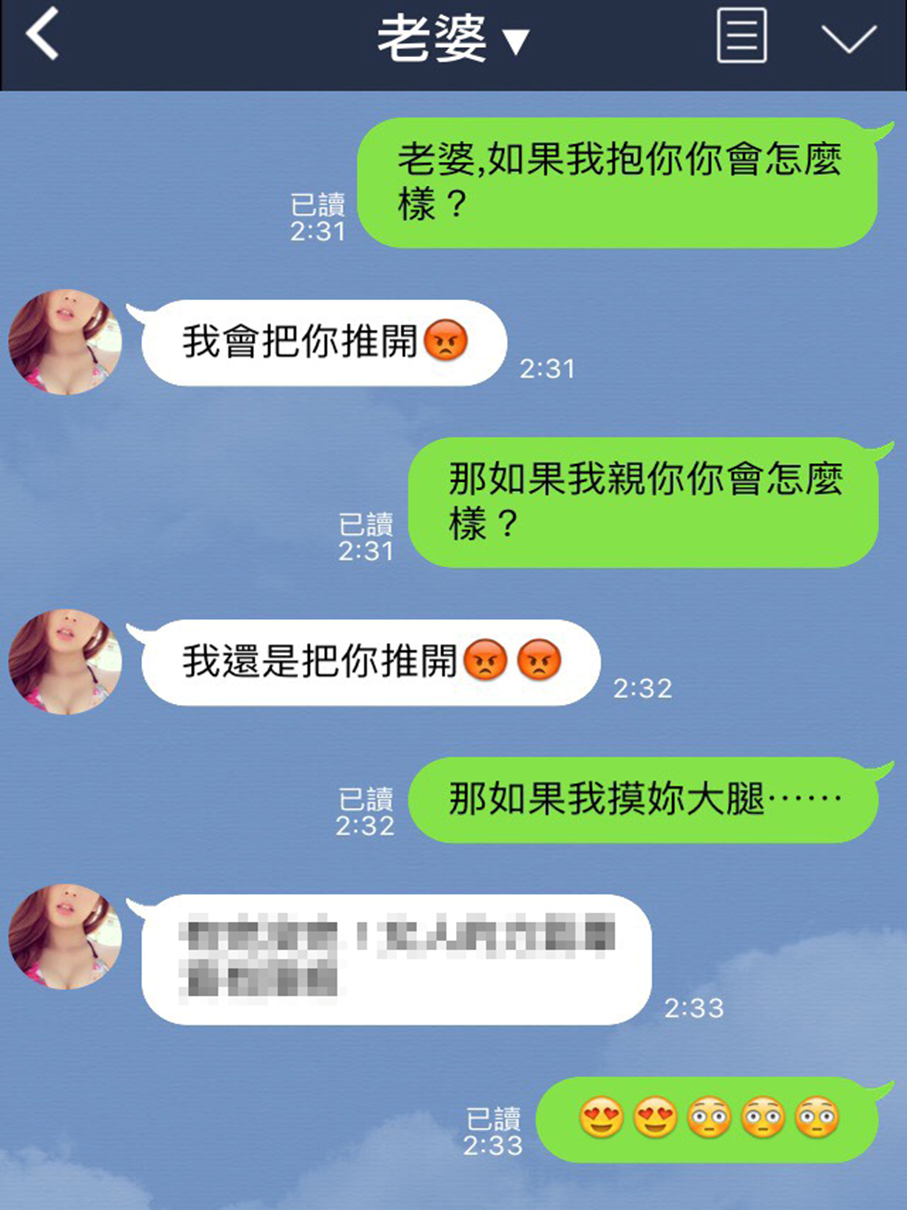Expand the 老婆 chat title dropdown

point(453,39)
